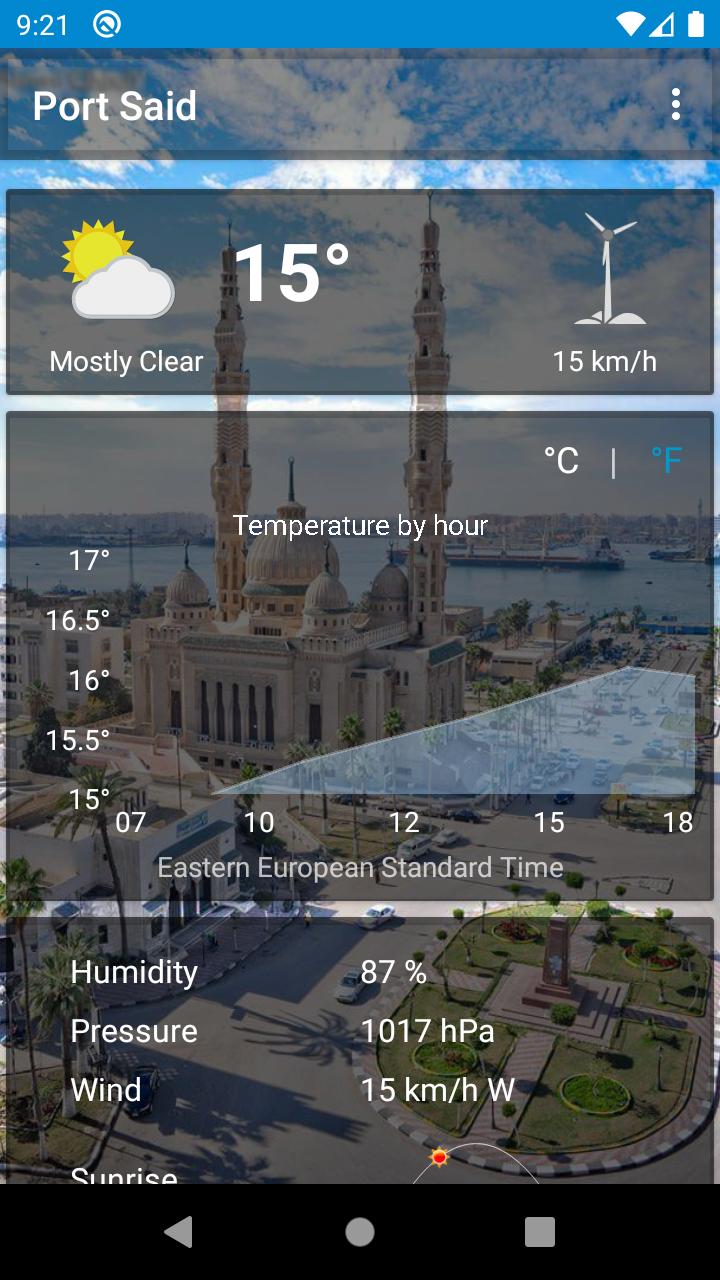Switch temperature units to Fahrenheit

663,460
